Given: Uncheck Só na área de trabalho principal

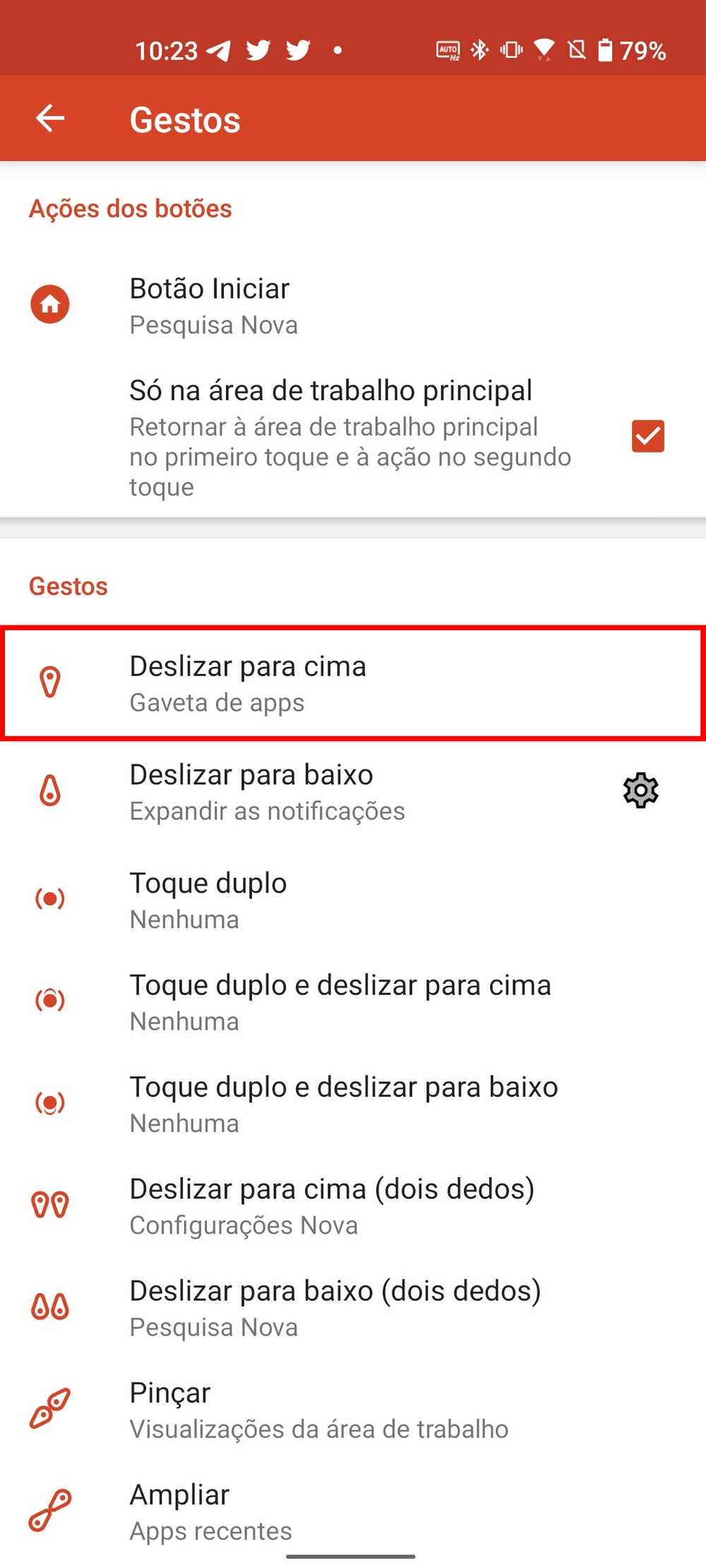Looking at the screenshot, I should (x=647, y=435).
